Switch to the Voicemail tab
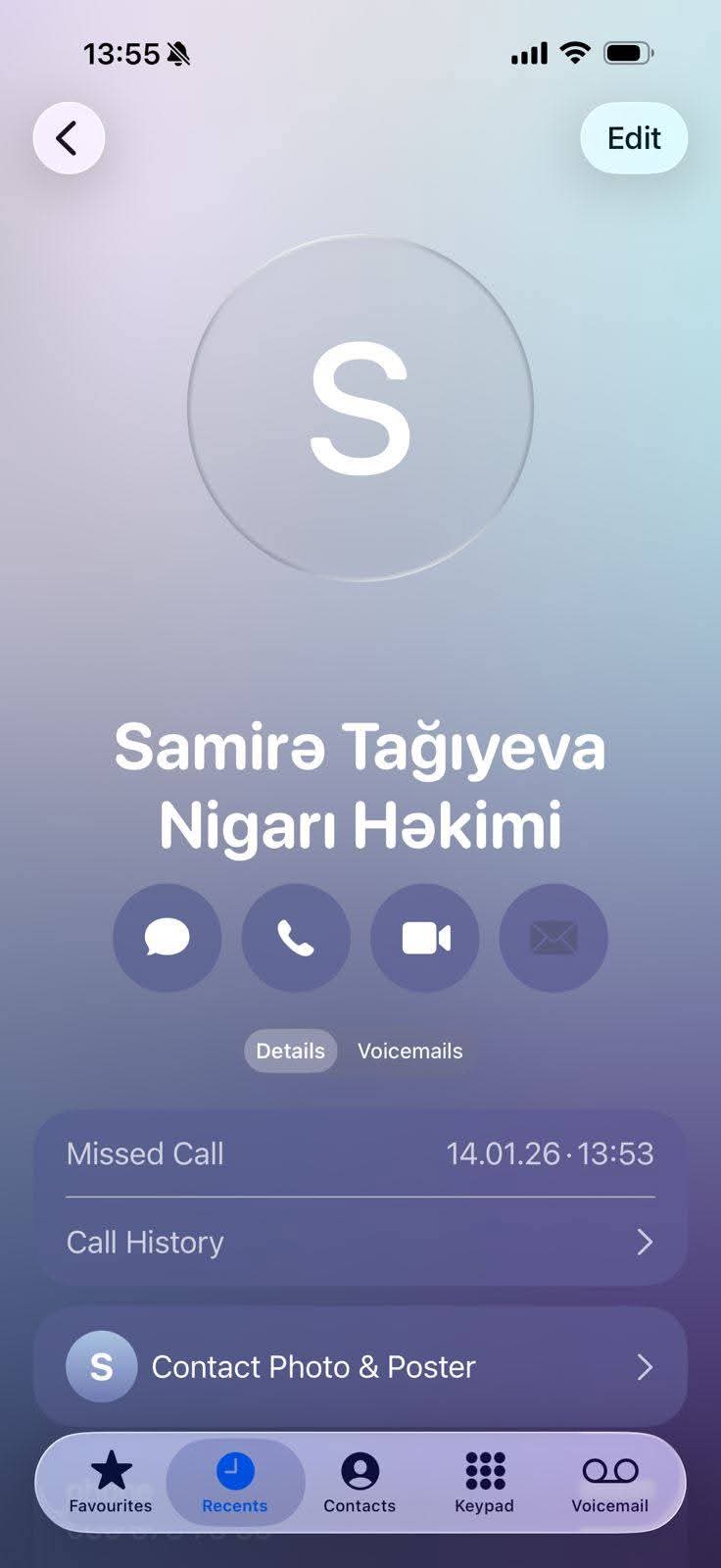The width and height of the screenshot is (721, 1568). pyautogui.click(x=609, y=1482)
